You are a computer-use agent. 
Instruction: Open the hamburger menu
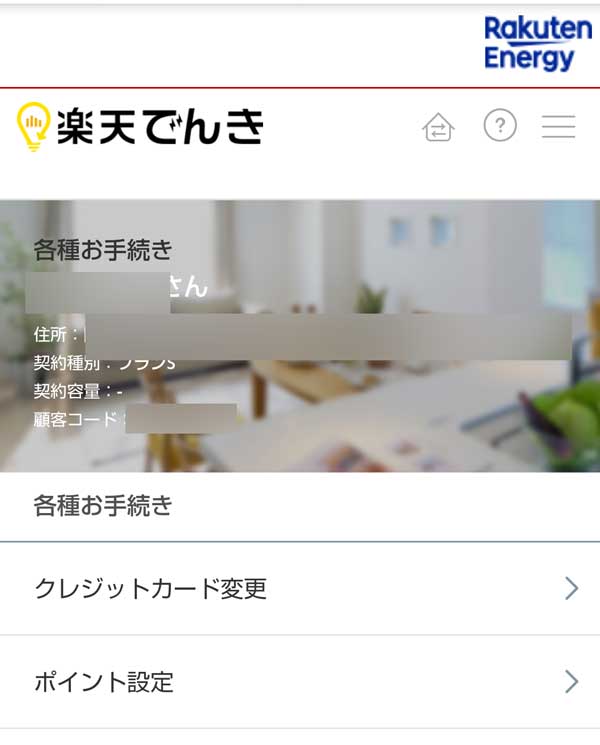point(558,127)
